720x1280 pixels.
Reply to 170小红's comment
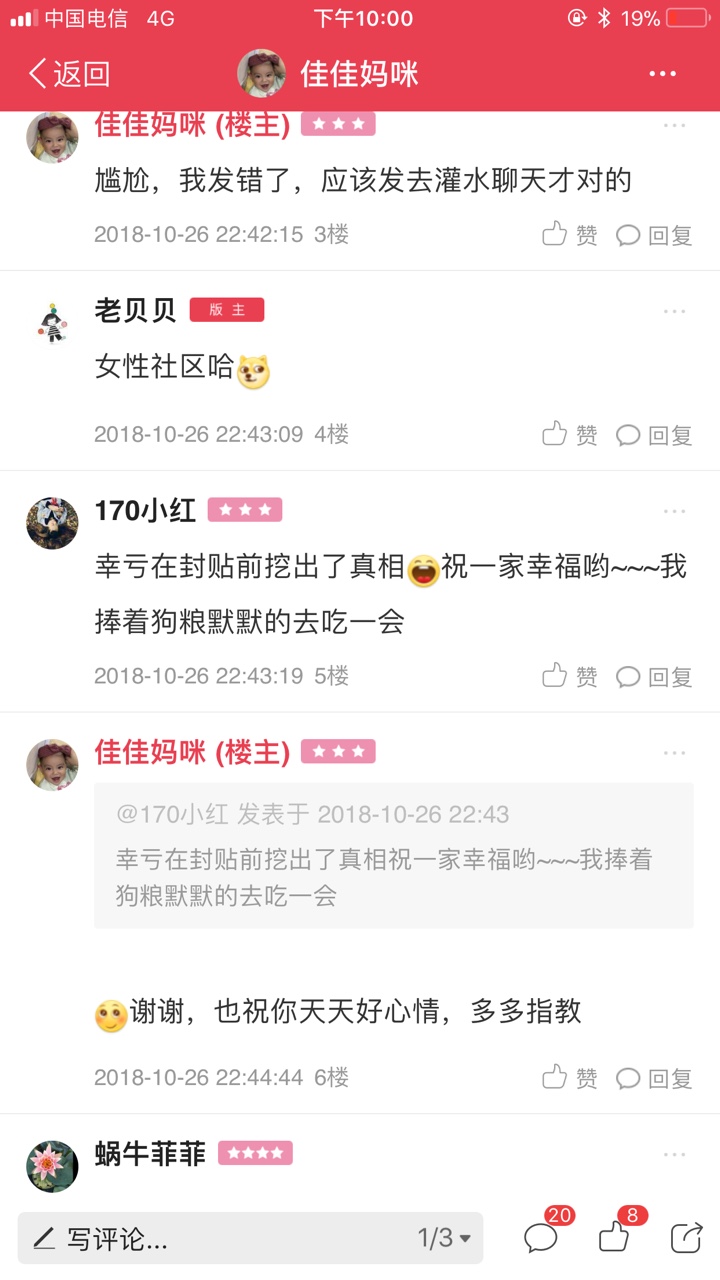[x=654, y=677]
